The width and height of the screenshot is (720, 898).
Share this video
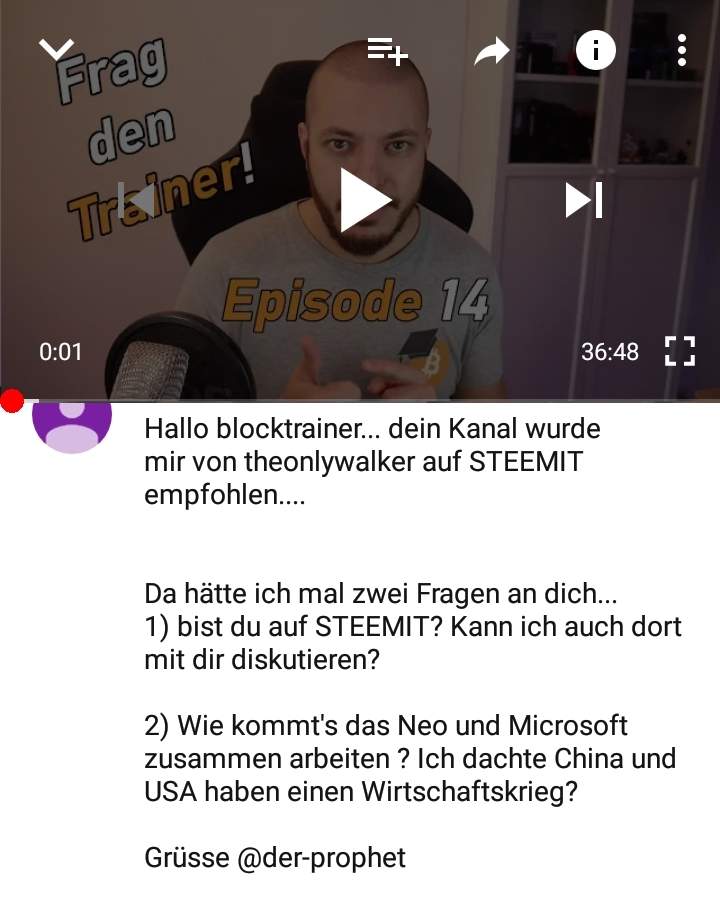click(x=491, y=50)
